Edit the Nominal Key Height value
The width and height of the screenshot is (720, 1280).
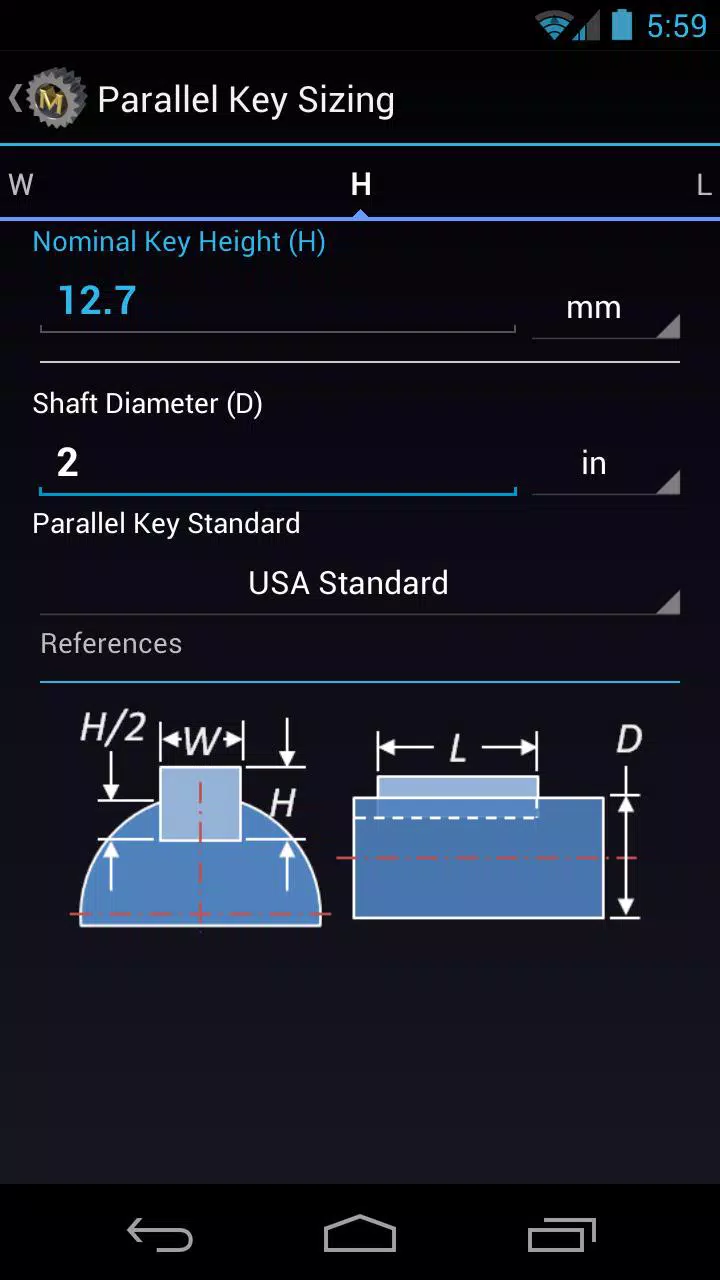point(277,302)
